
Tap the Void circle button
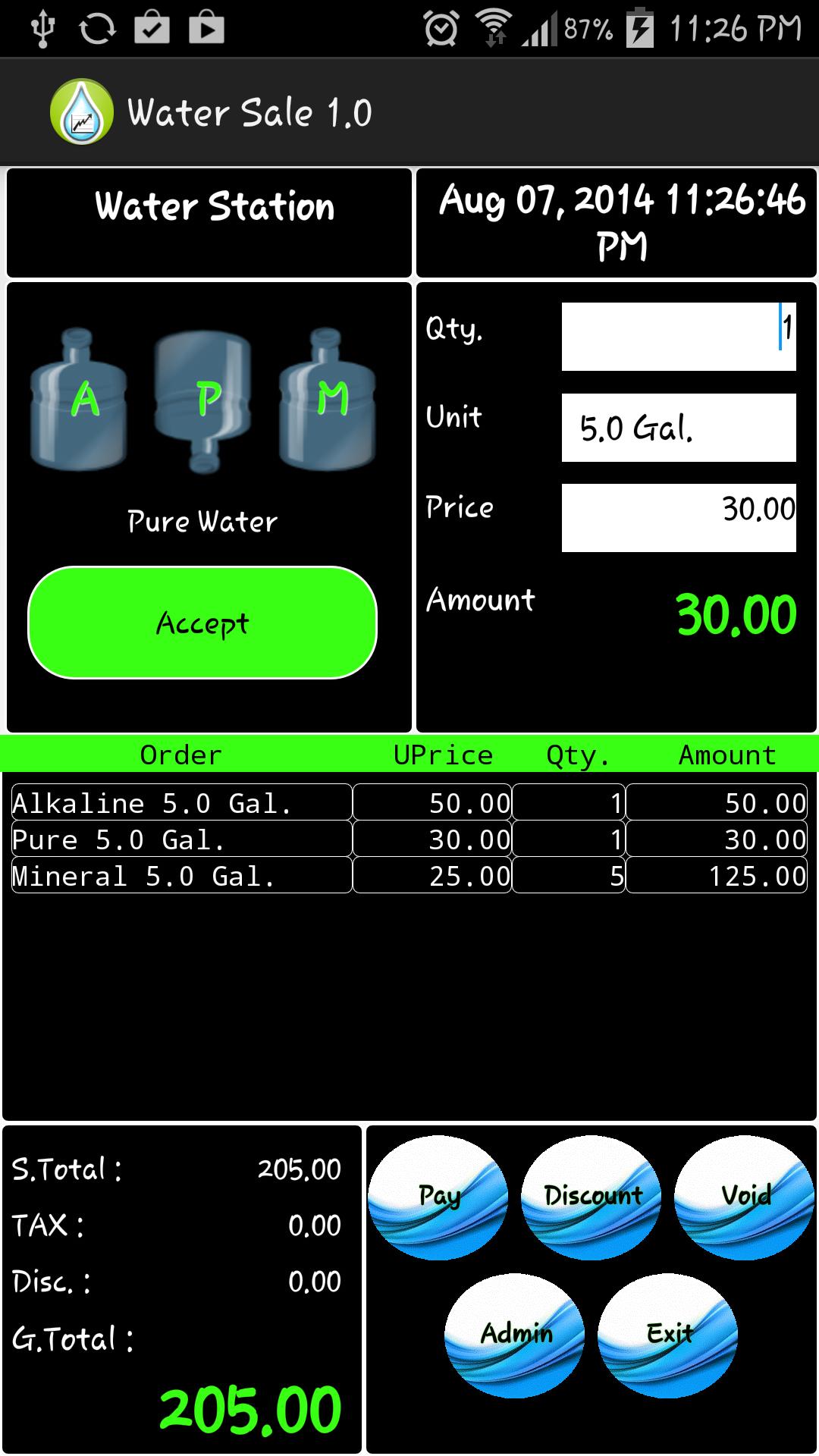pos(745,1197)
